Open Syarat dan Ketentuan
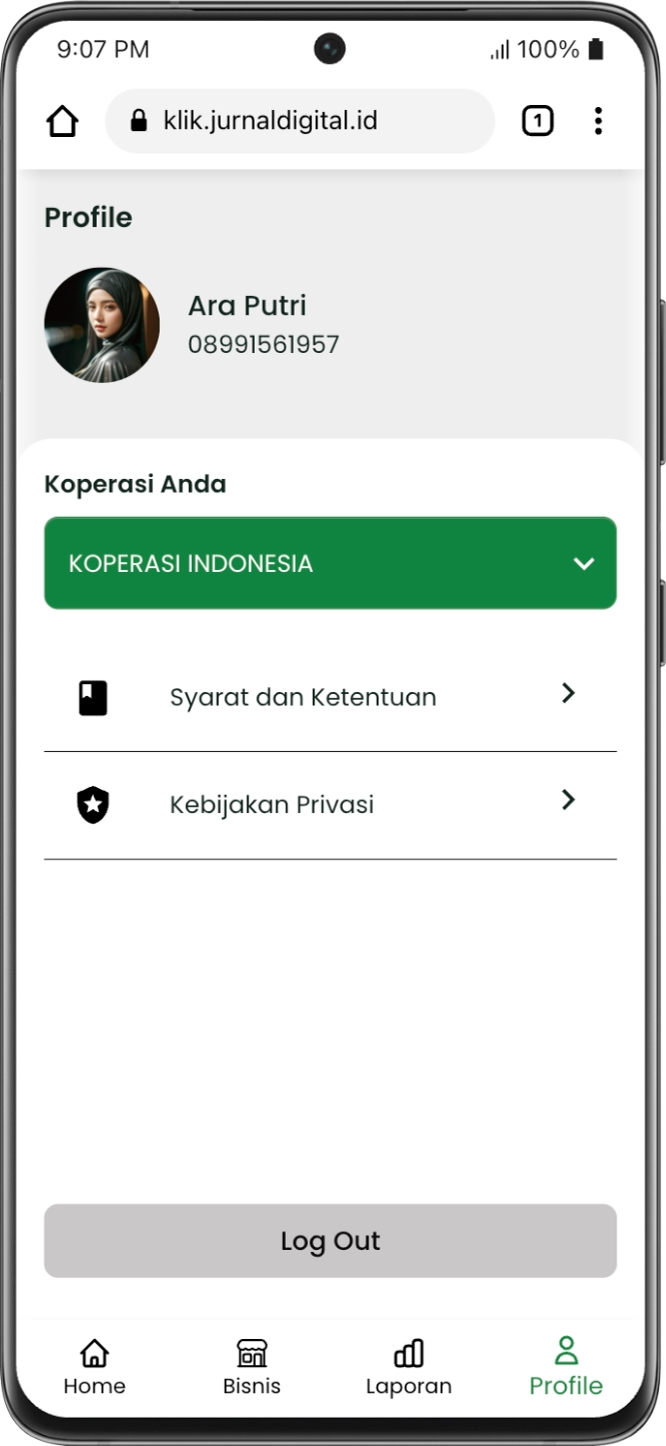 click(330, 697)
